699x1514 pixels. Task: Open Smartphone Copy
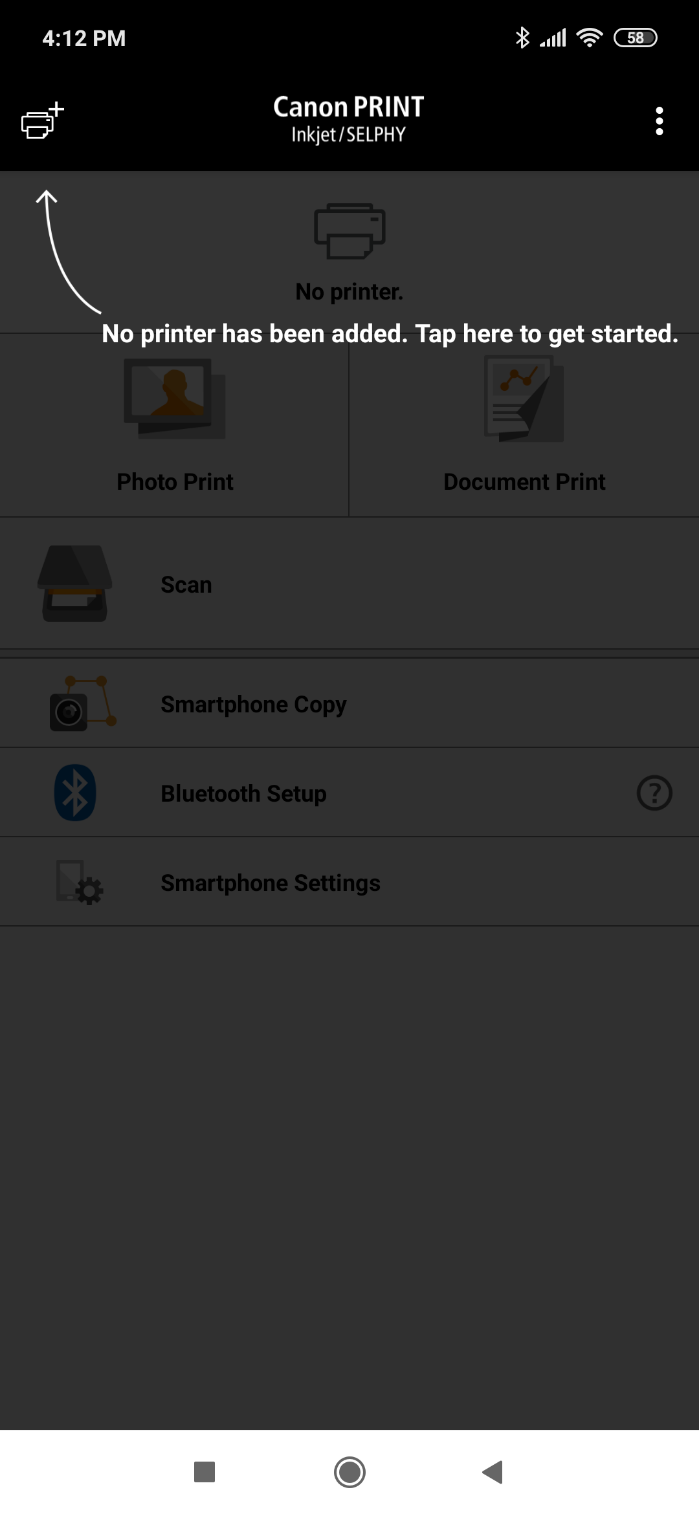pos(349,703)
